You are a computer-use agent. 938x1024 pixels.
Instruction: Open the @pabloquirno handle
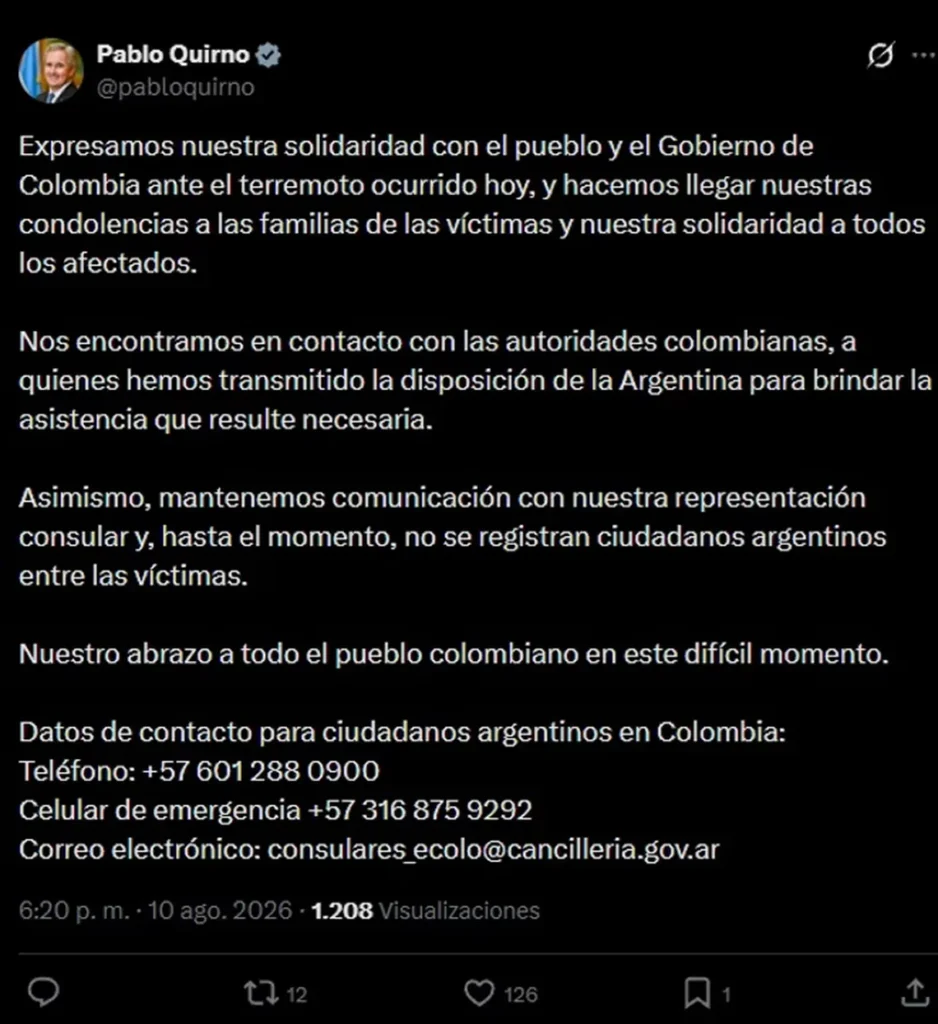point(176,87)
